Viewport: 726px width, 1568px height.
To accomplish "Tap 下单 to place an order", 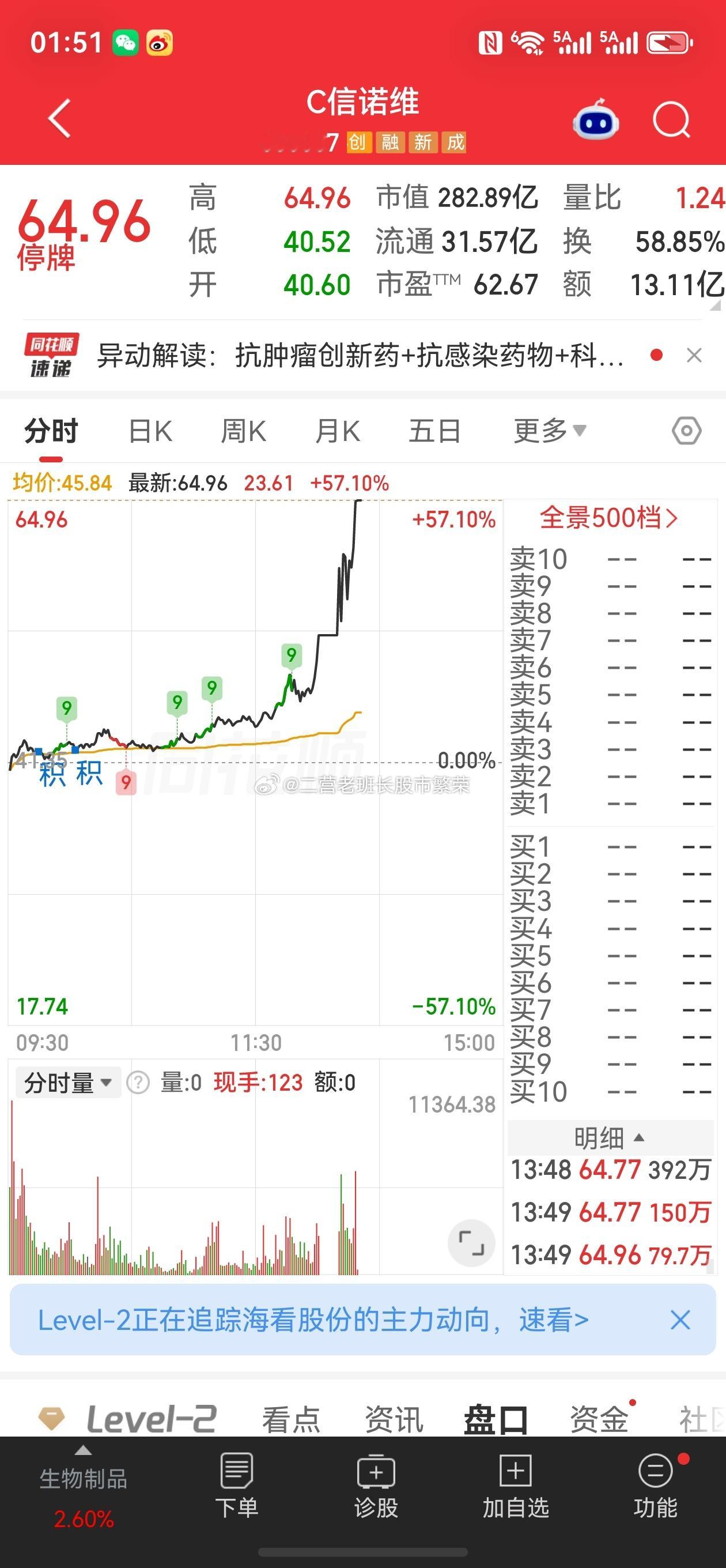I will click(x=236, y=1484).
